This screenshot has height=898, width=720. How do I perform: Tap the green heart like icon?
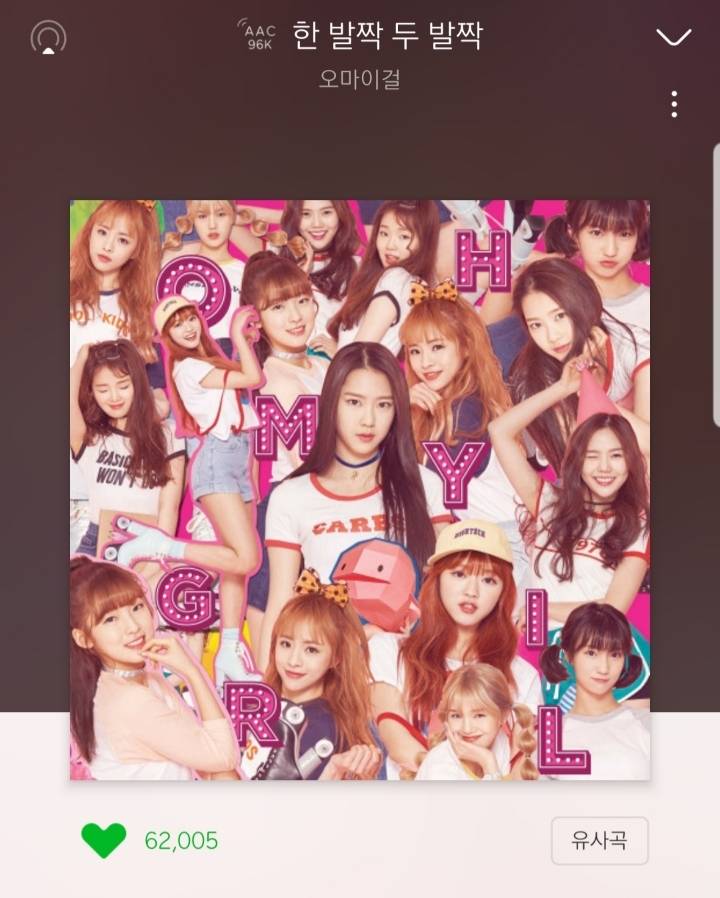pos(104,840)
